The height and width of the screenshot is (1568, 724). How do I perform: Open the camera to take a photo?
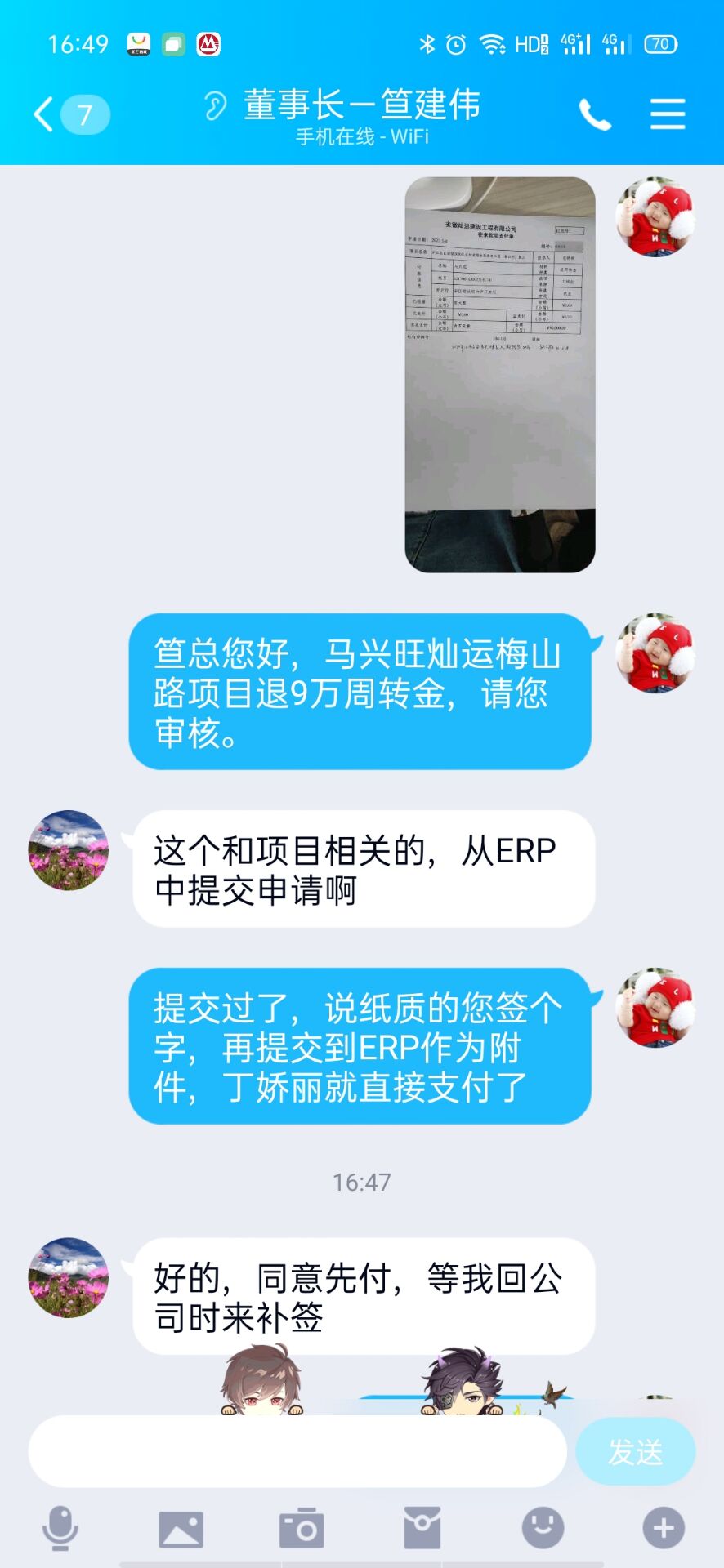(x=302, y=1528)
